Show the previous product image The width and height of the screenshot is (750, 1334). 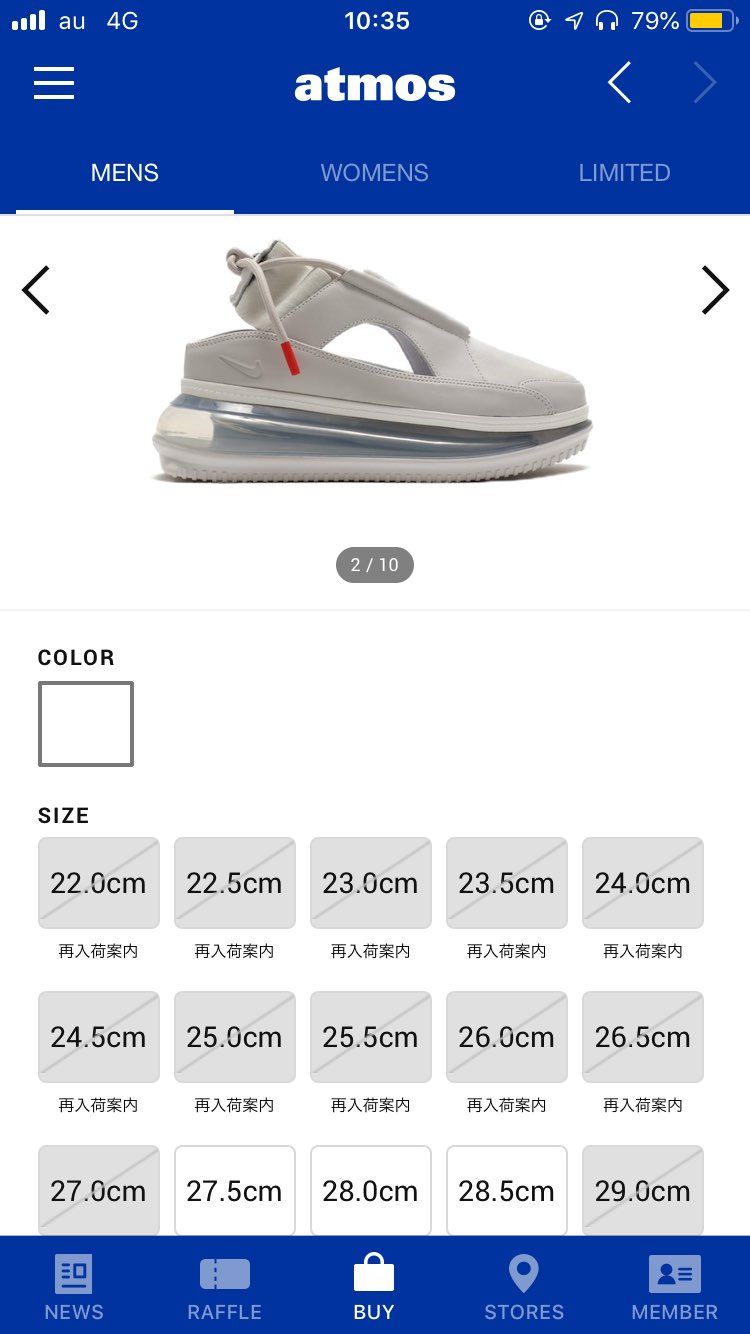point(36,291)
